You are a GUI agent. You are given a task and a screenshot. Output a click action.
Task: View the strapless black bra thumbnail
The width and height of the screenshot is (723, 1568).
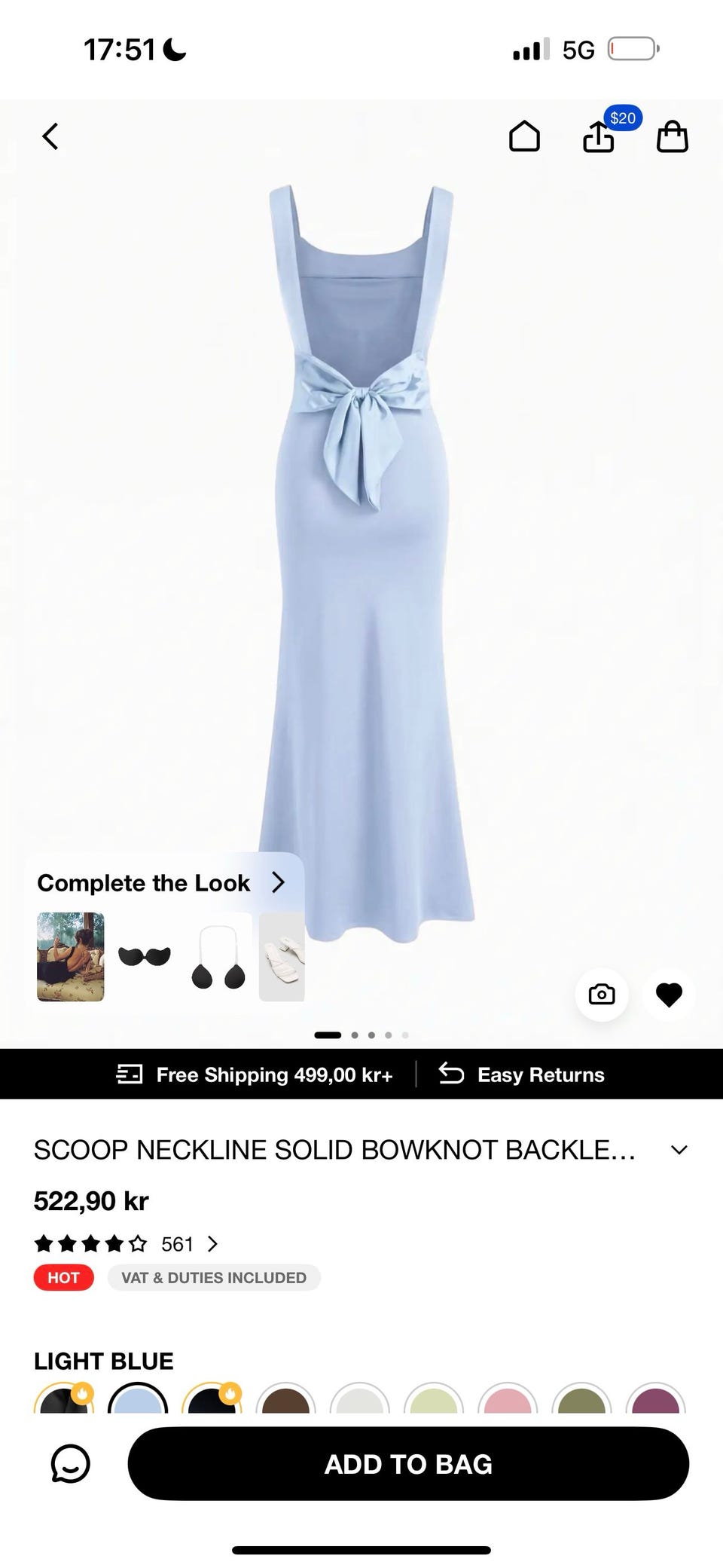pyautogui.click(x=145, y=957)
